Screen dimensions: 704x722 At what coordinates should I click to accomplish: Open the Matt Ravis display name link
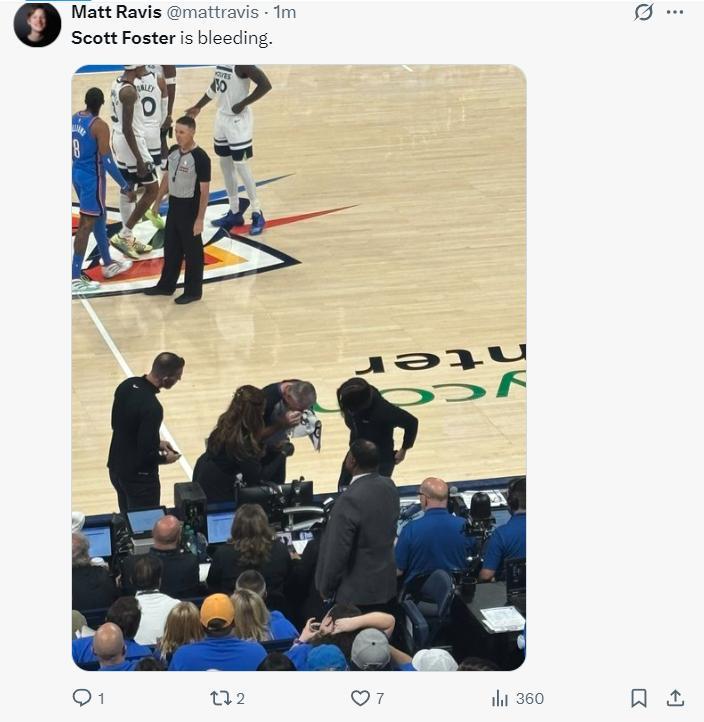(x=117, y=13)
